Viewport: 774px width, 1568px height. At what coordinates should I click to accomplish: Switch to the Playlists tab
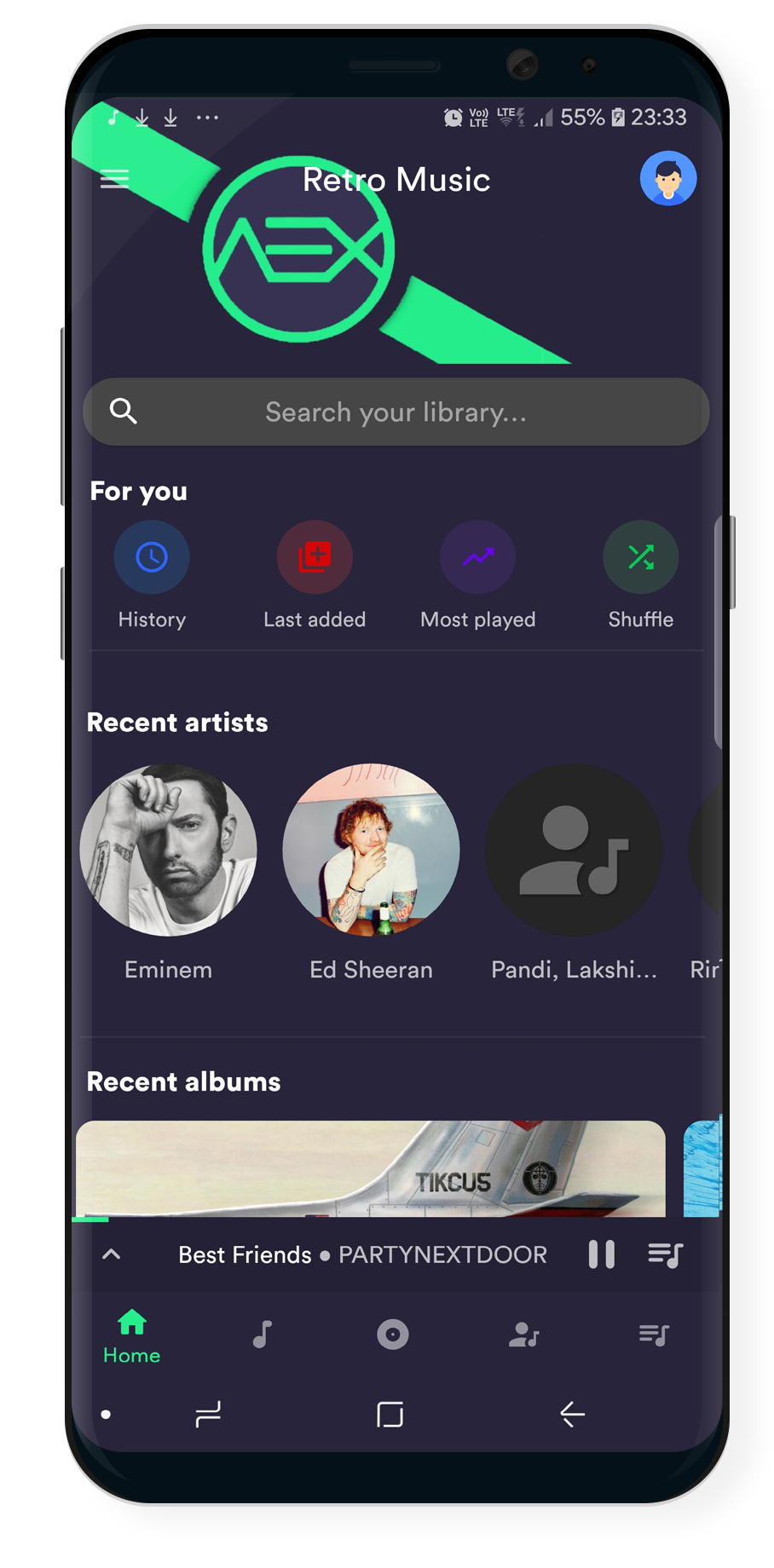coord(654,1335)
